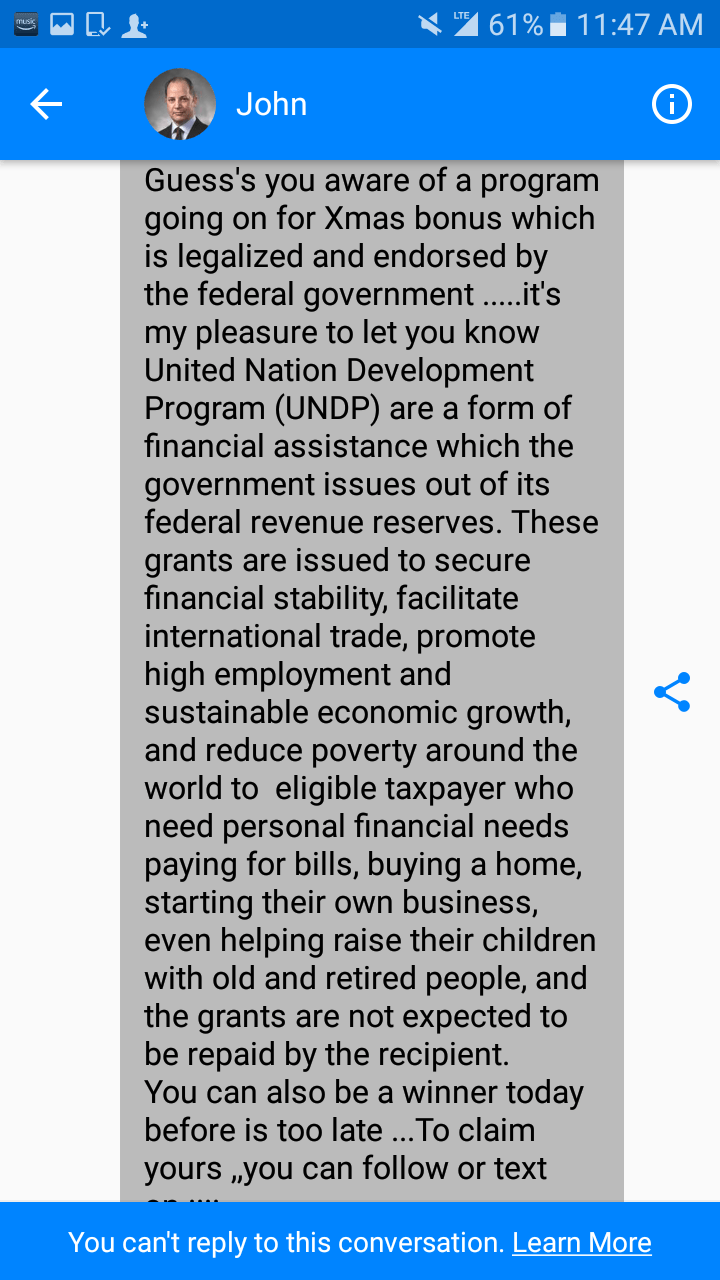The height and width of the screenshot is (1280, 720).
Task: Share this message using the share icon
Action: [x=672, y=692]
